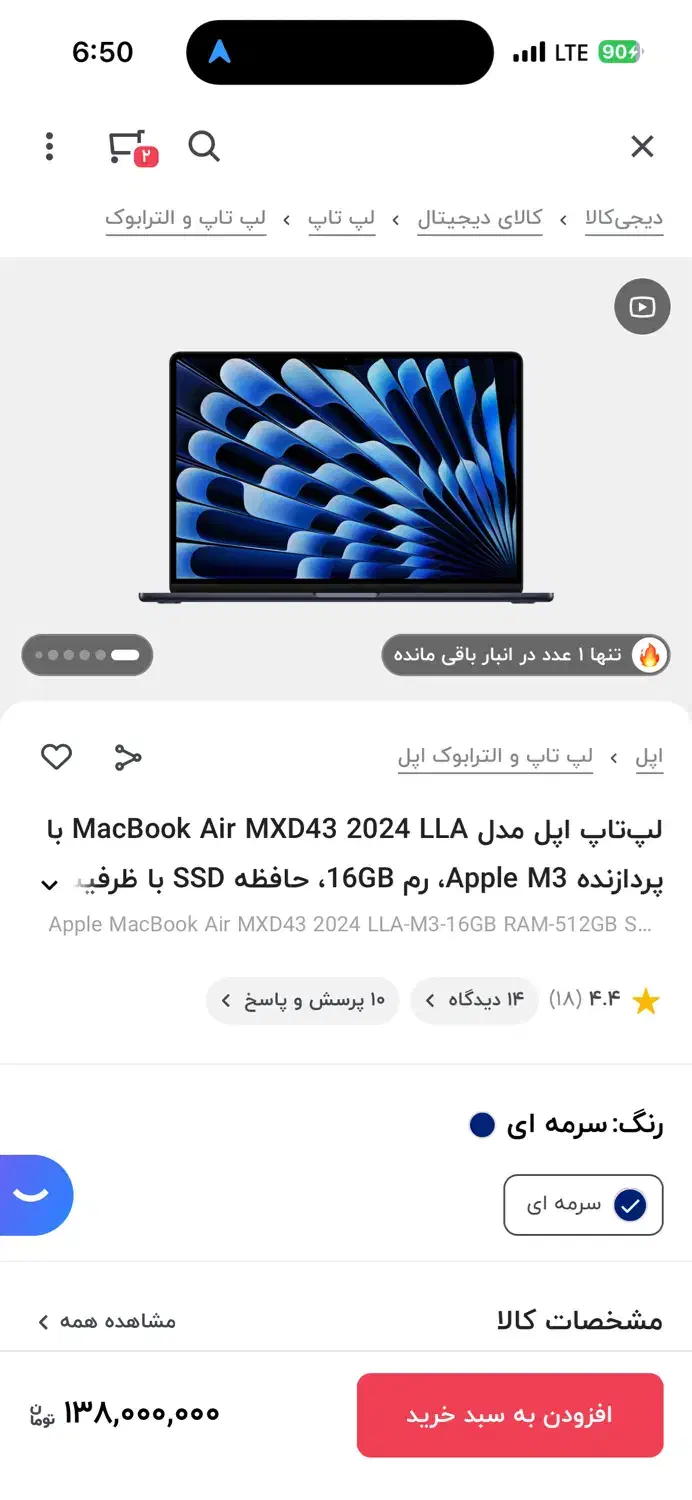
Task: Open the MacBook product image
Action: (x=346, y=476)
